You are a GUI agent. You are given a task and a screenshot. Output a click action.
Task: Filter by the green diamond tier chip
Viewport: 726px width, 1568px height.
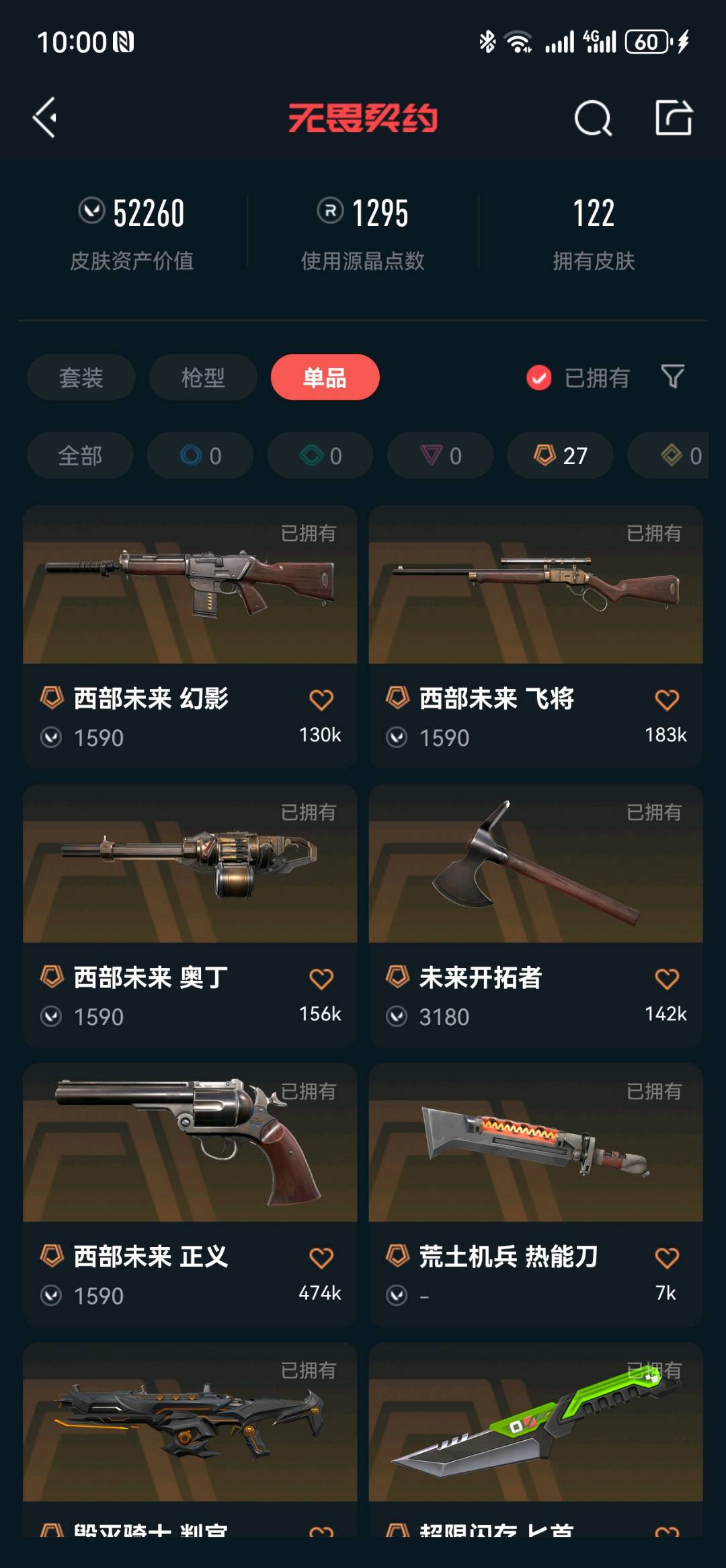(x=320, y=455)
